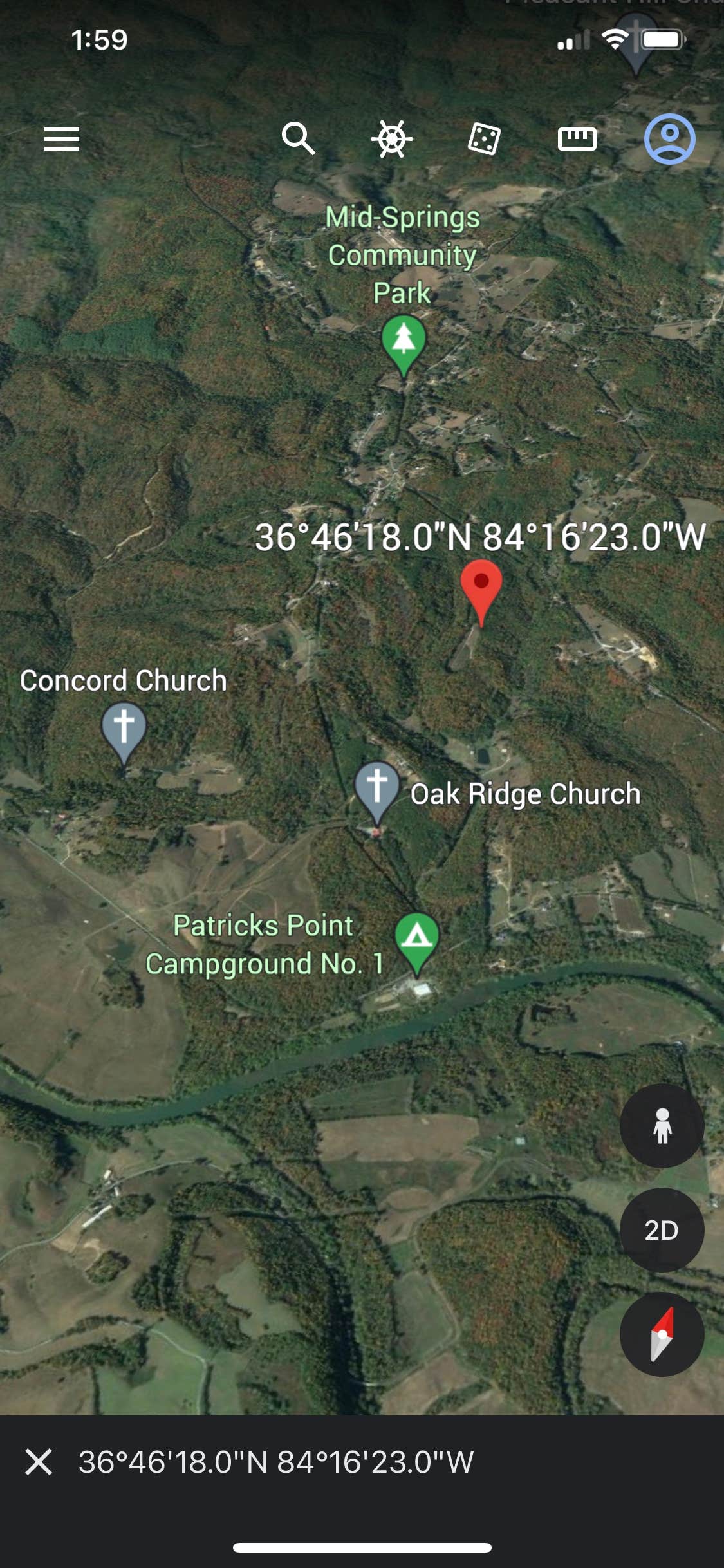Tap the I'm Feeling Lucky dice
Viewport: 724px width, 1568px height.
click(484, 138)
